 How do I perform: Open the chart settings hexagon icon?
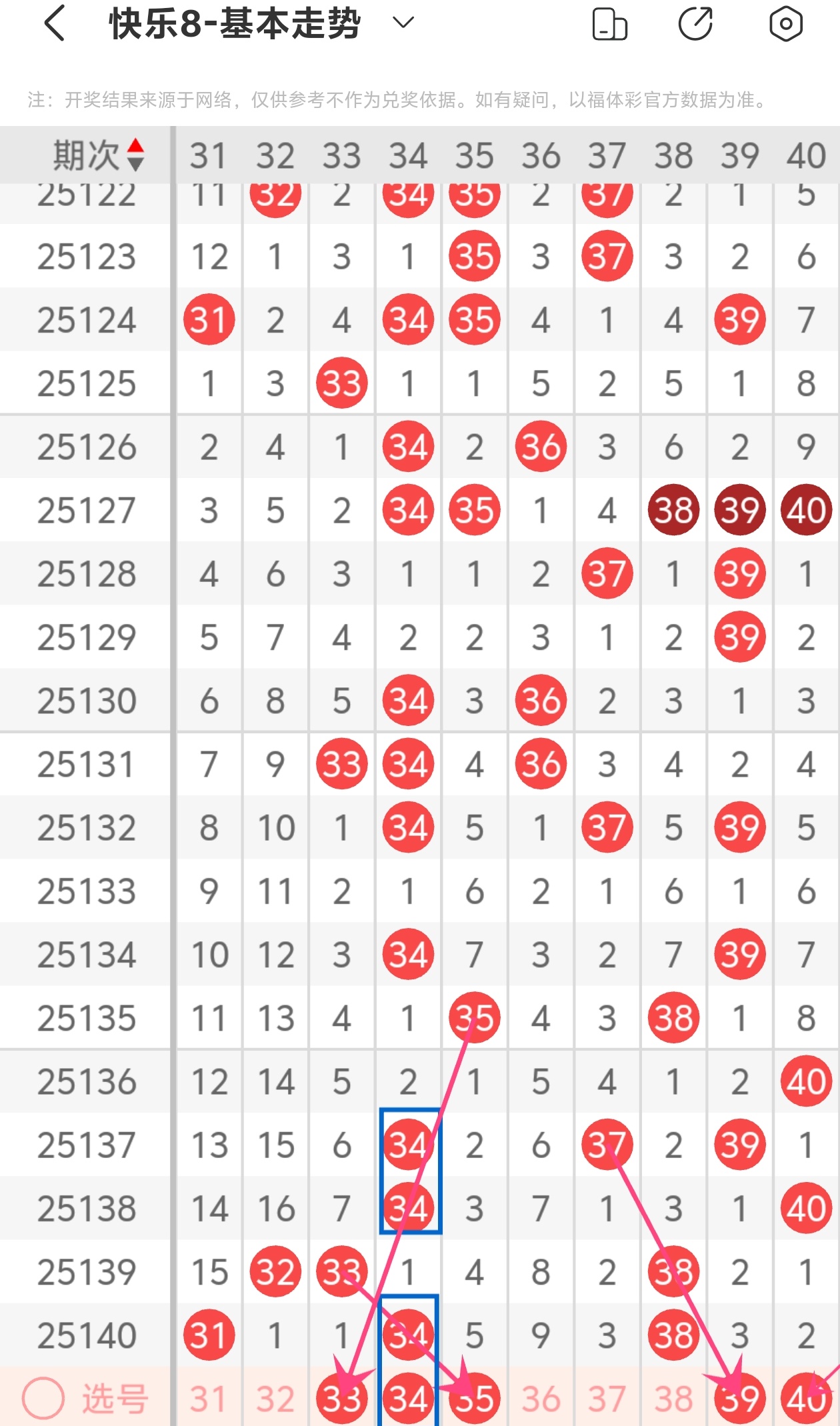pos(786,25)
